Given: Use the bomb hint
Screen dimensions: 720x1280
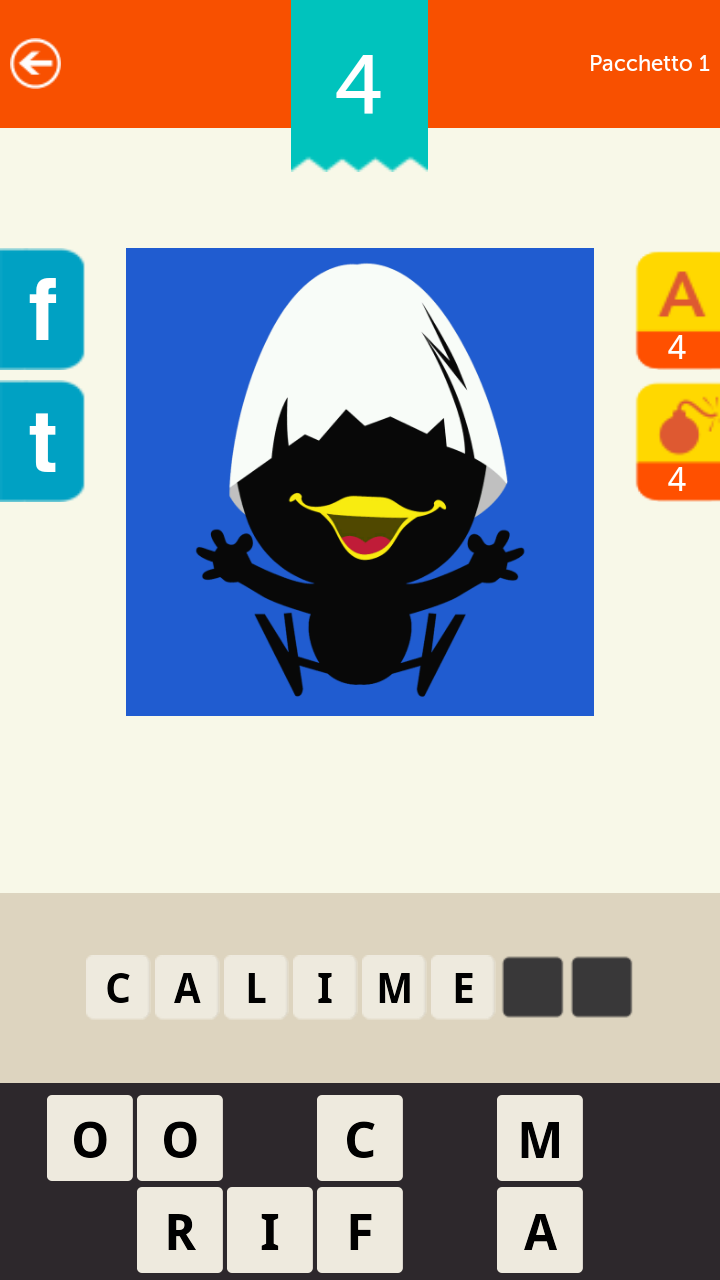Looking at the screenshot, I should (x=678, y=441).
